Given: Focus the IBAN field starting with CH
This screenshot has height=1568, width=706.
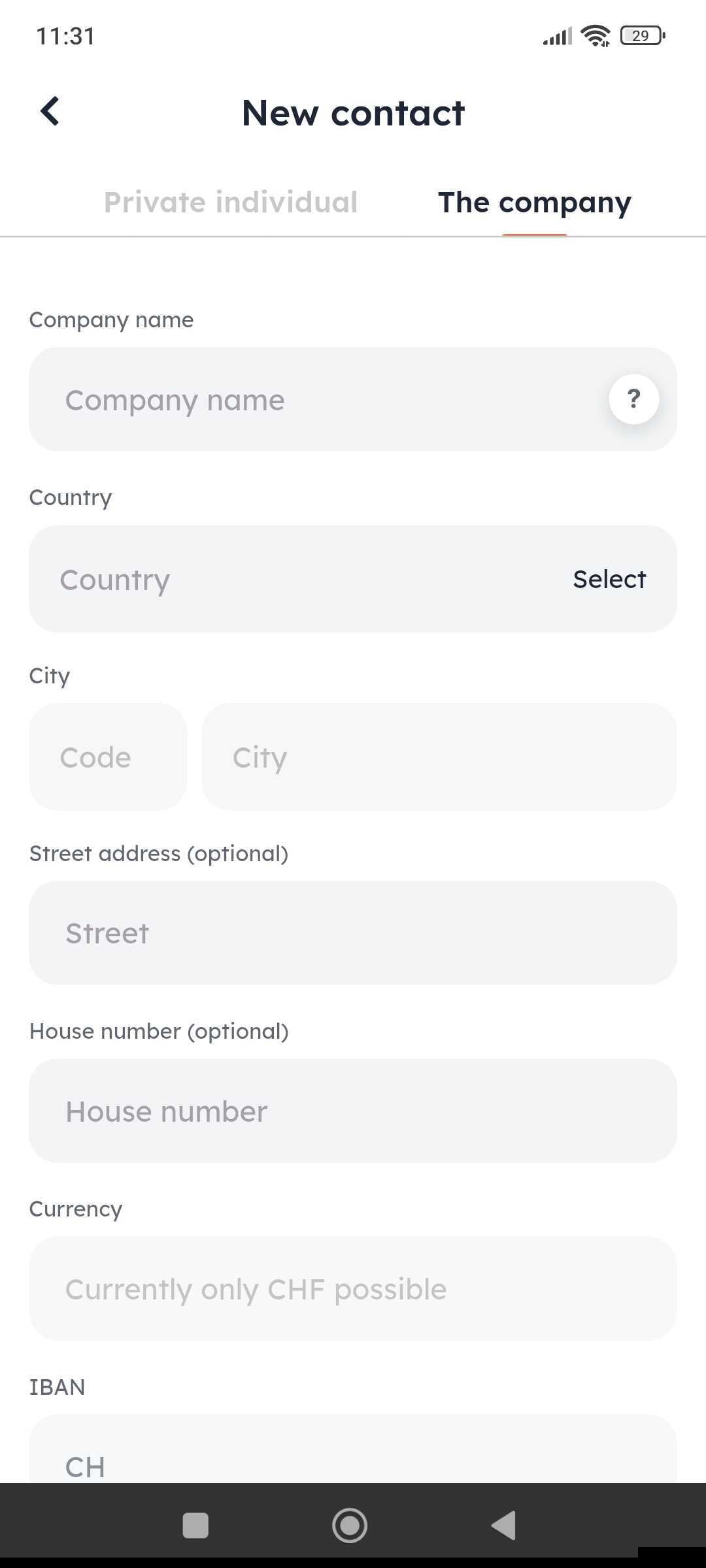Looking at the screenshot, I should (x=353, y=1457).
